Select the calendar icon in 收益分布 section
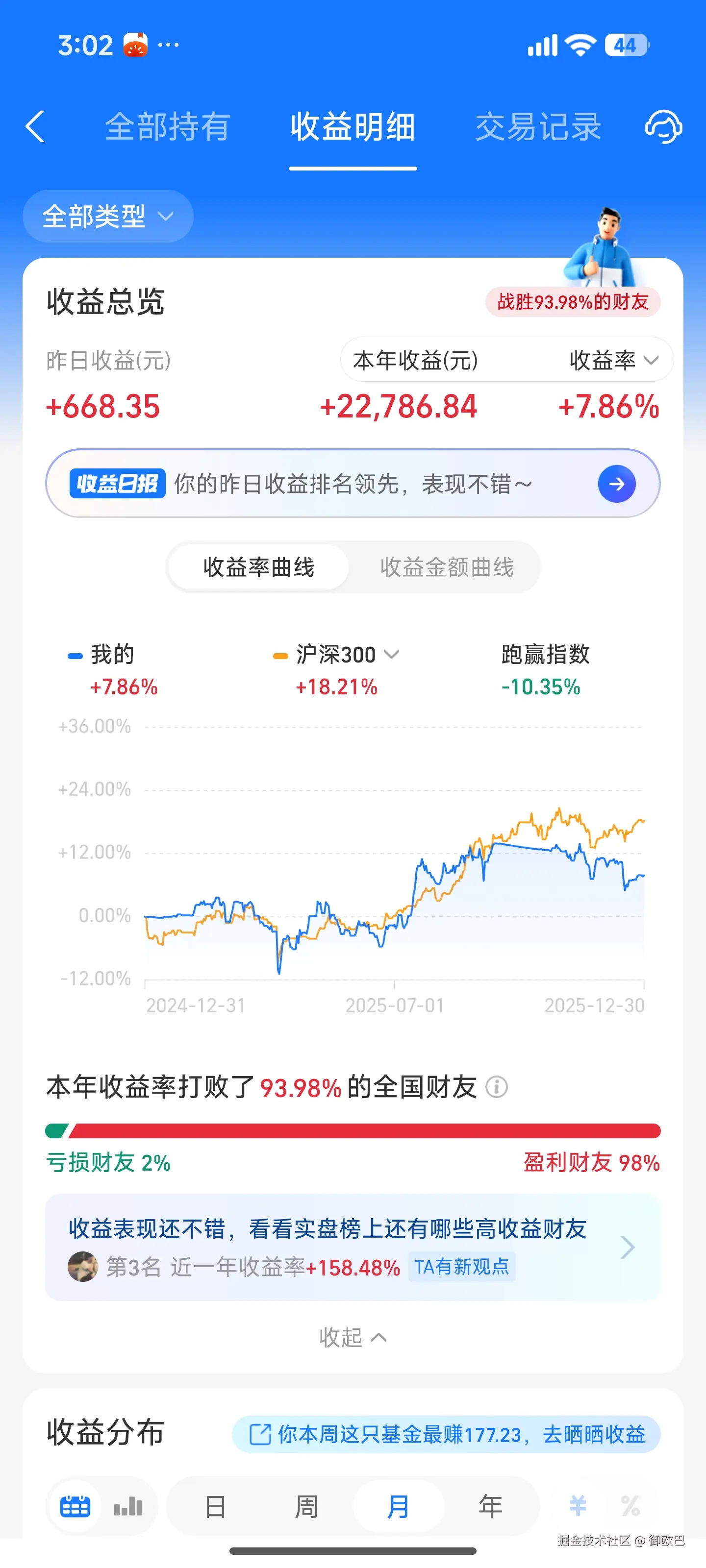This screenshot has height=1568, width=706. (75, 1505)
